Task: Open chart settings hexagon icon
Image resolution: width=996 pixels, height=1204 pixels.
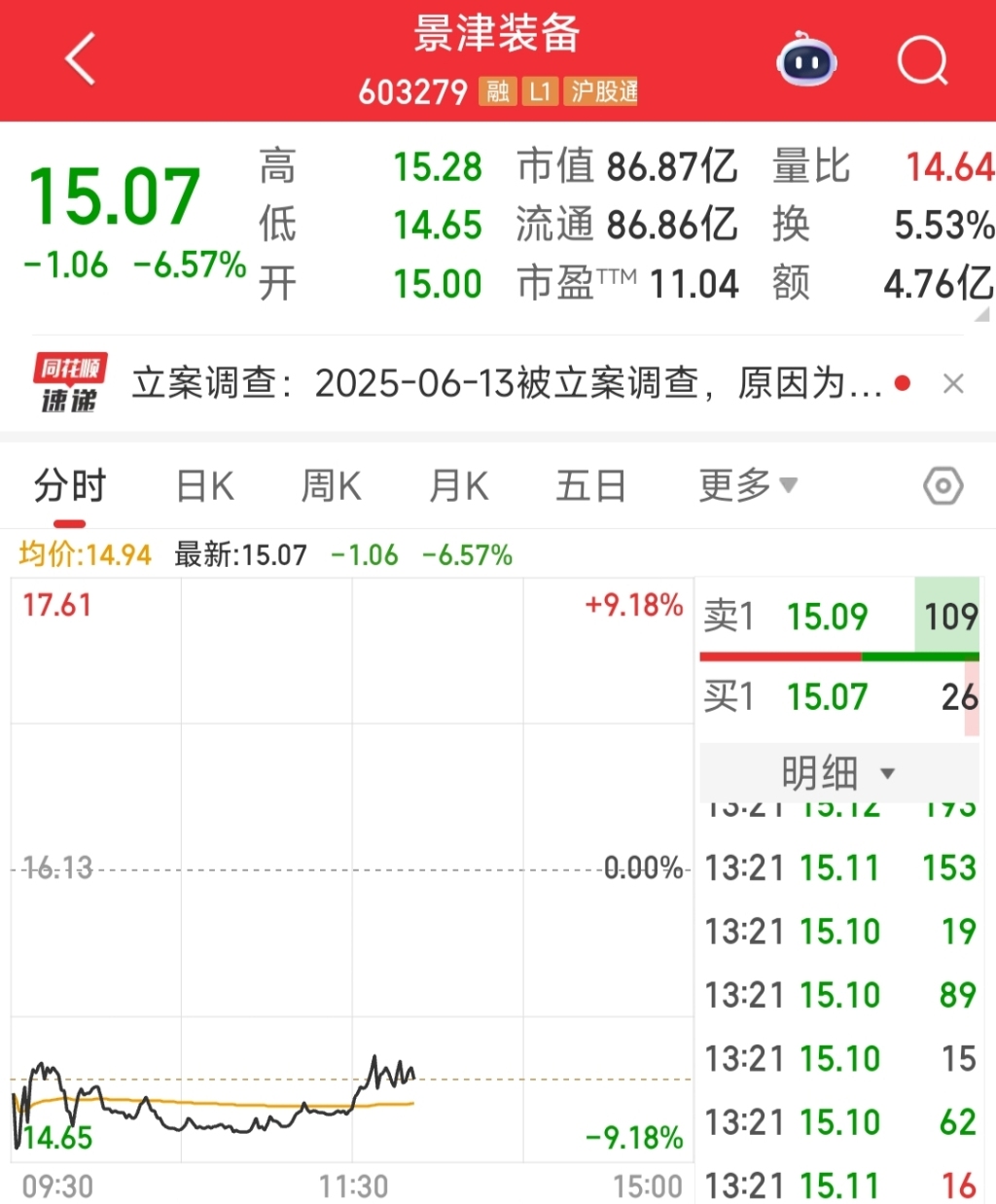Action: [x=943, y=485]
